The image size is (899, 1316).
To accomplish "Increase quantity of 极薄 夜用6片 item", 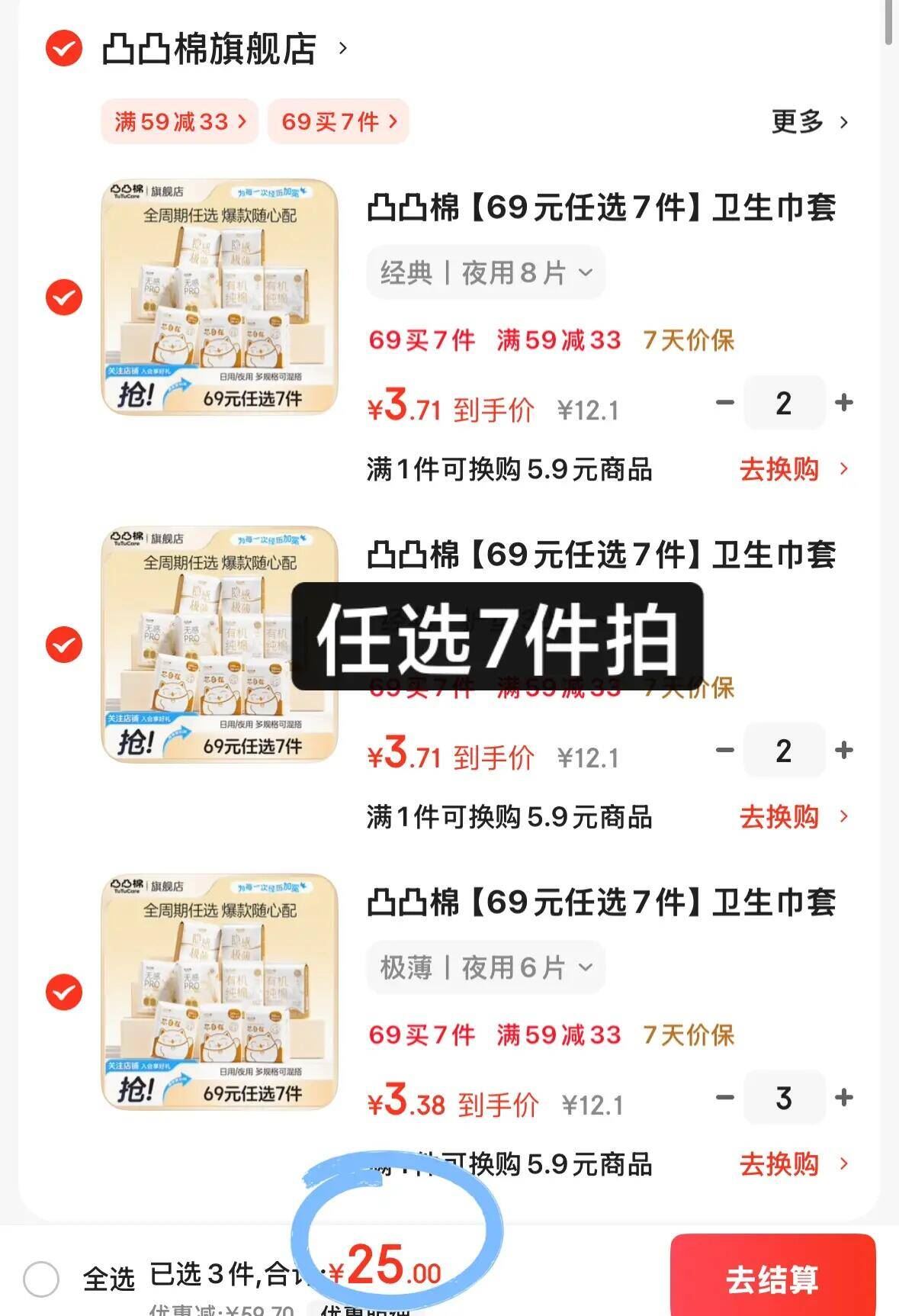I will coord(845,1099).
